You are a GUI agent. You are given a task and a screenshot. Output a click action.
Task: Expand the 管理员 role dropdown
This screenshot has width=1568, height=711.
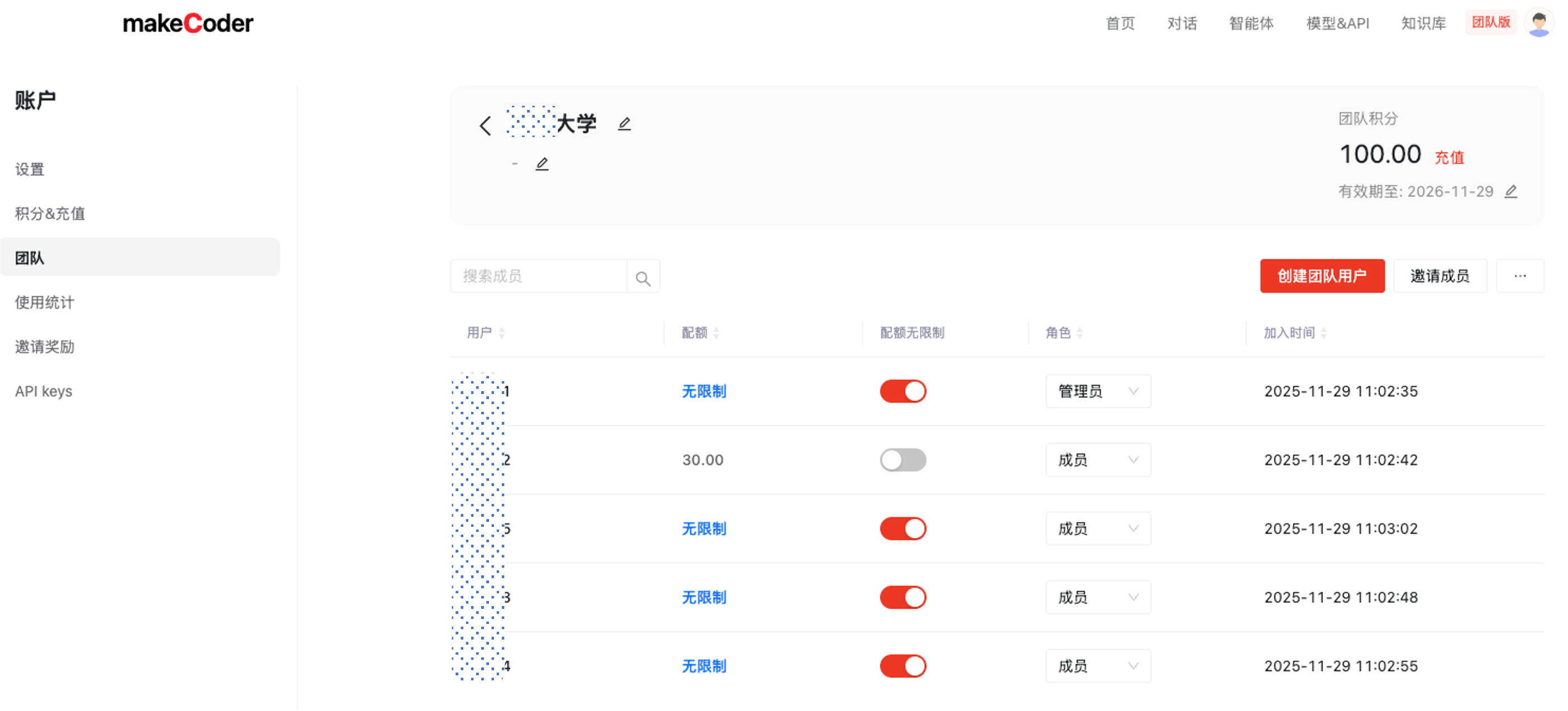(1097, 391)
